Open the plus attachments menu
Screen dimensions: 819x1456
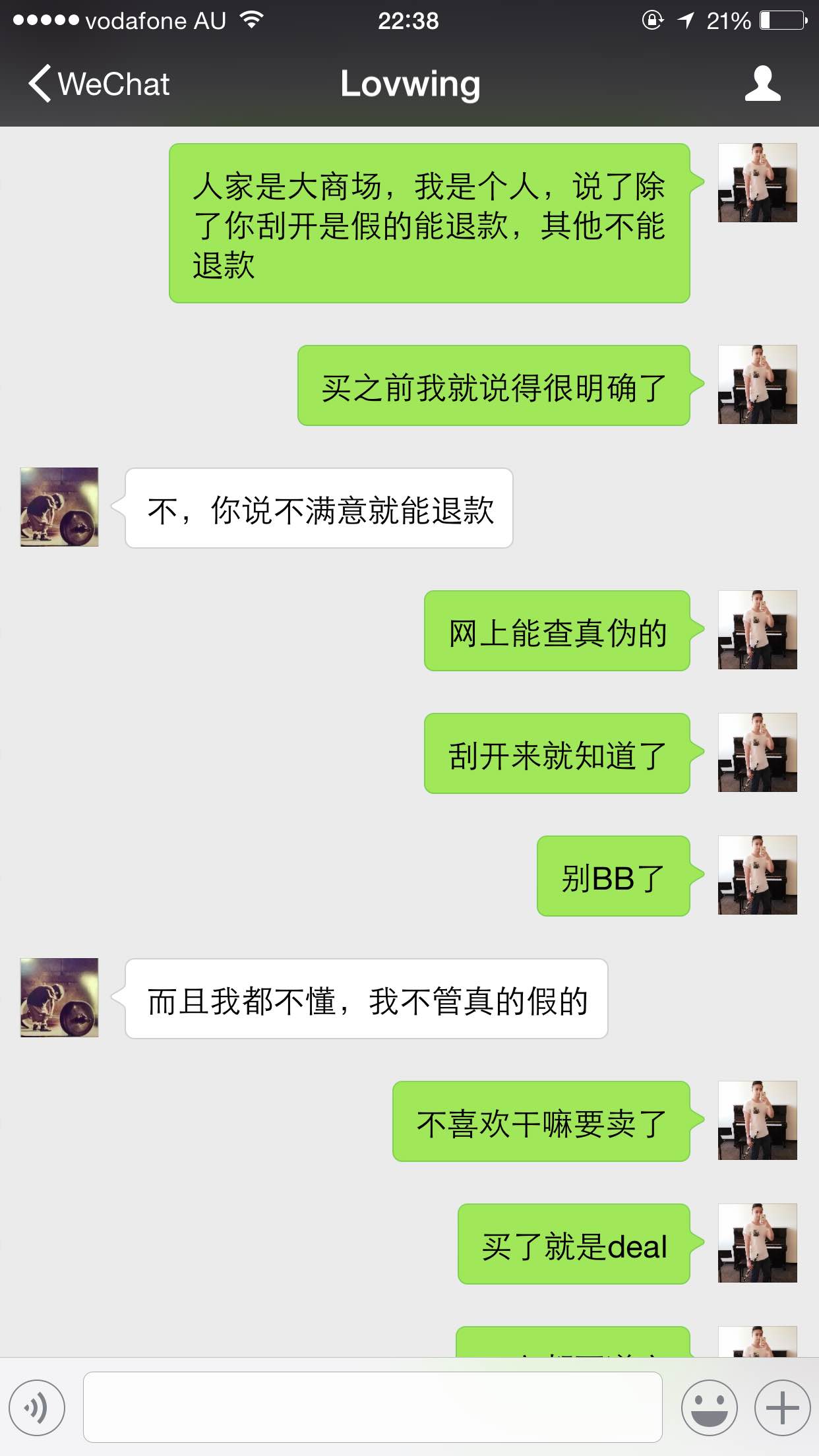pyautogui.click(x=782, y=1407)
